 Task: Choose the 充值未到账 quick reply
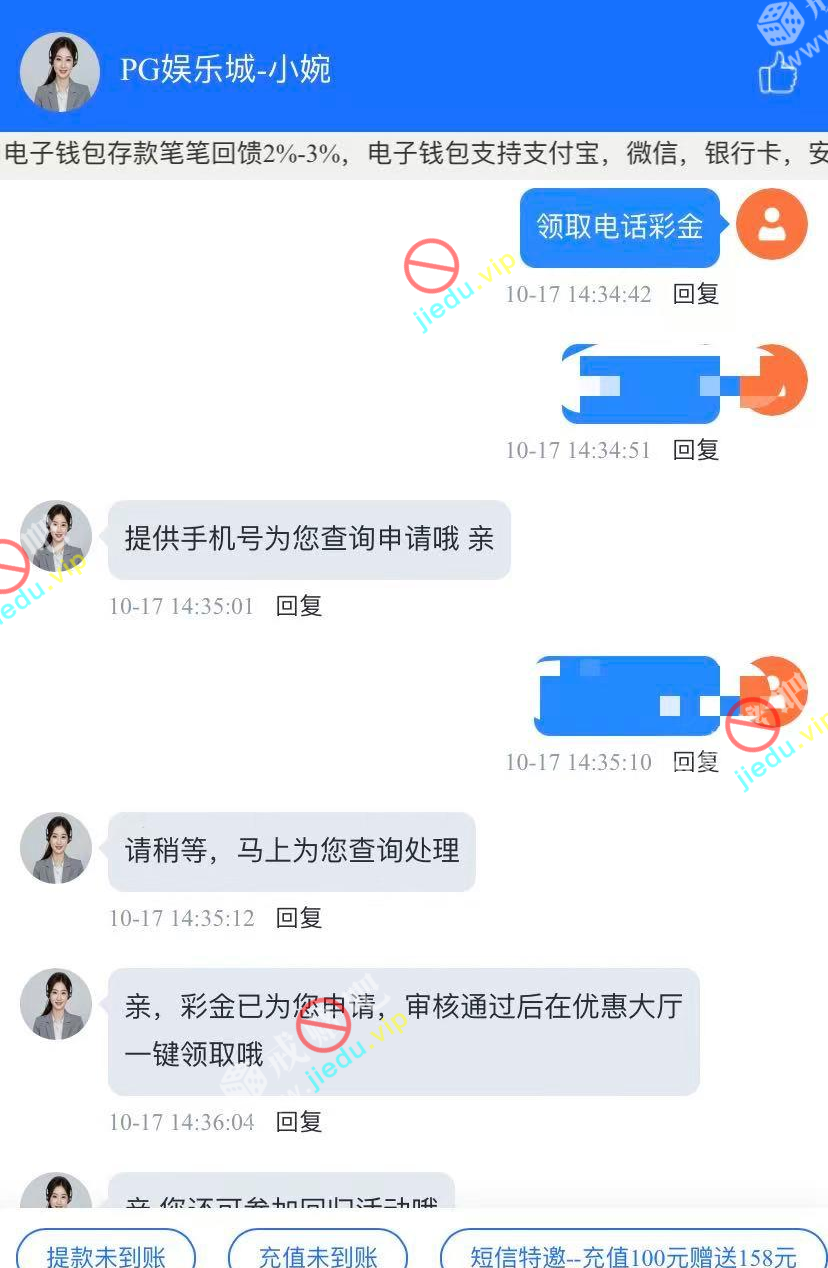(318, 1254)
